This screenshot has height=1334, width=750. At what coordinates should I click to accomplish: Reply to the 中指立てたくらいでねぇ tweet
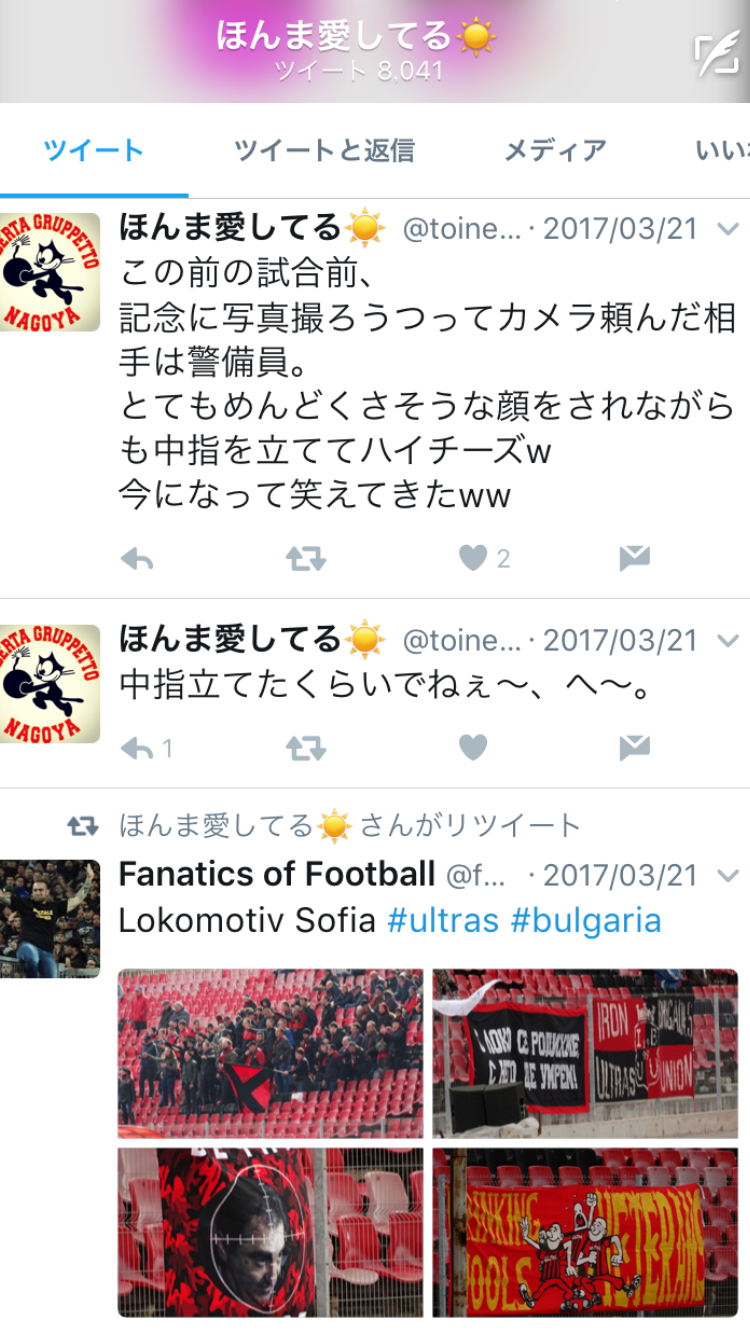[x=136, y=747]
